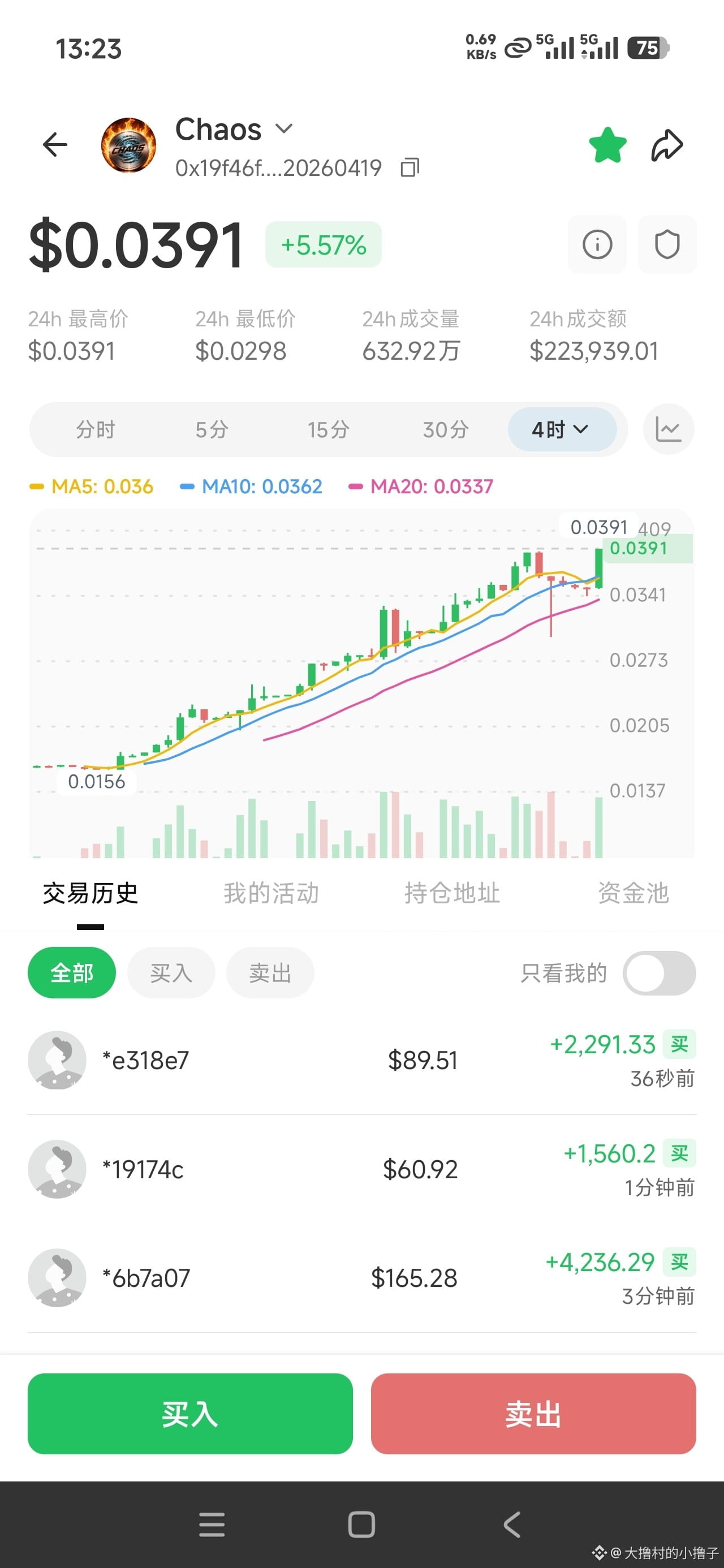Screen dimensions: 724x1568
Task: Open chart indicator settings icon
Action: tap(668, 429)
